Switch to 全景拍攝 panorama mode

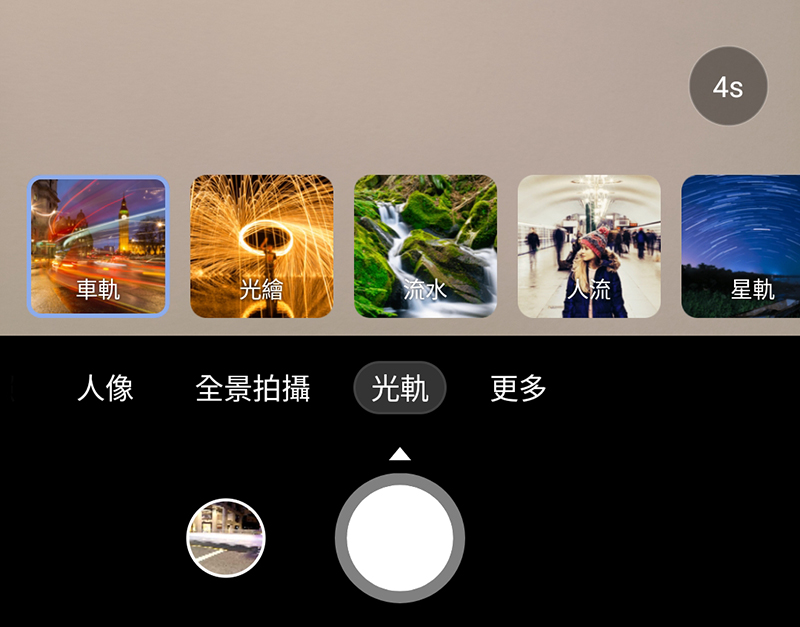coord(253,388)
